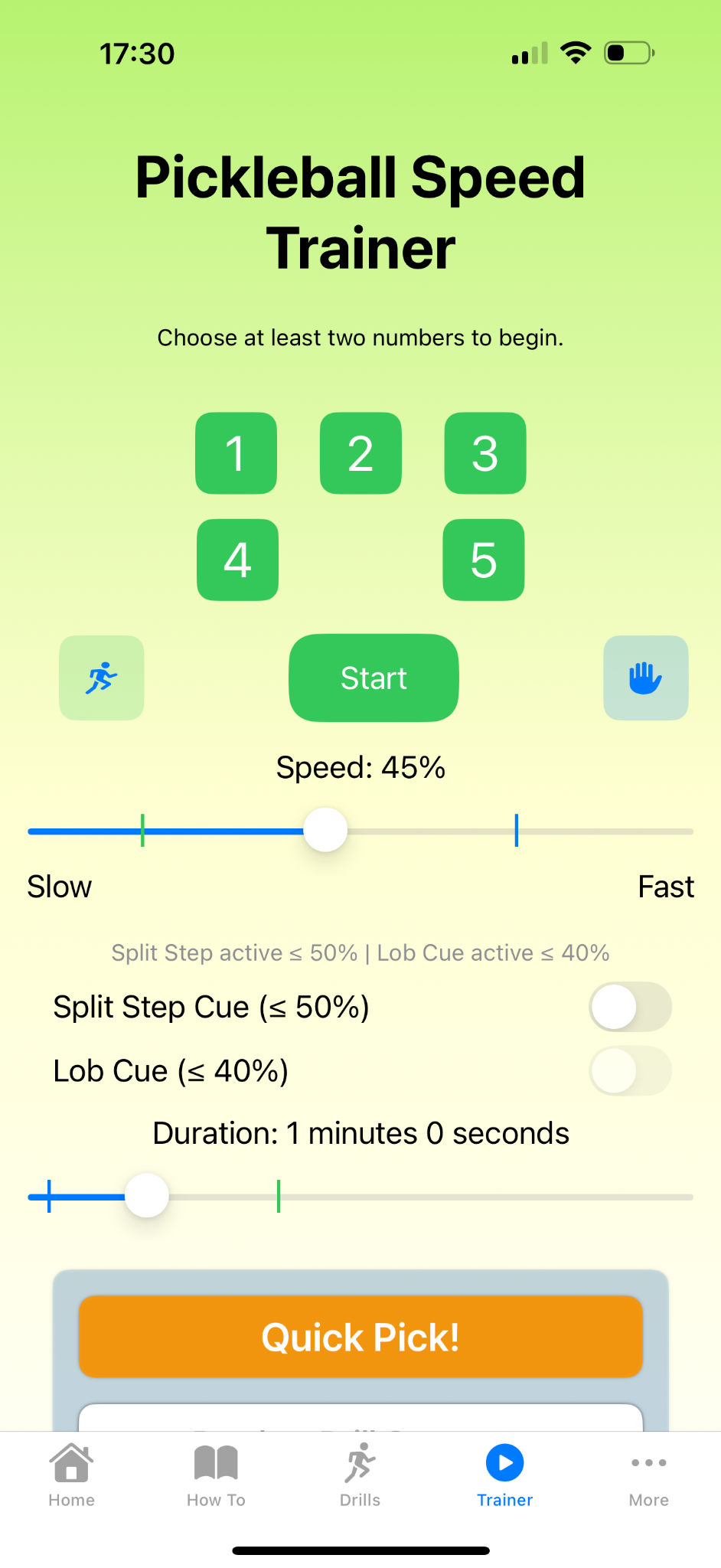Tap the hand icon beside Start
Screen dimensions: 721x1568
[645, 678]
